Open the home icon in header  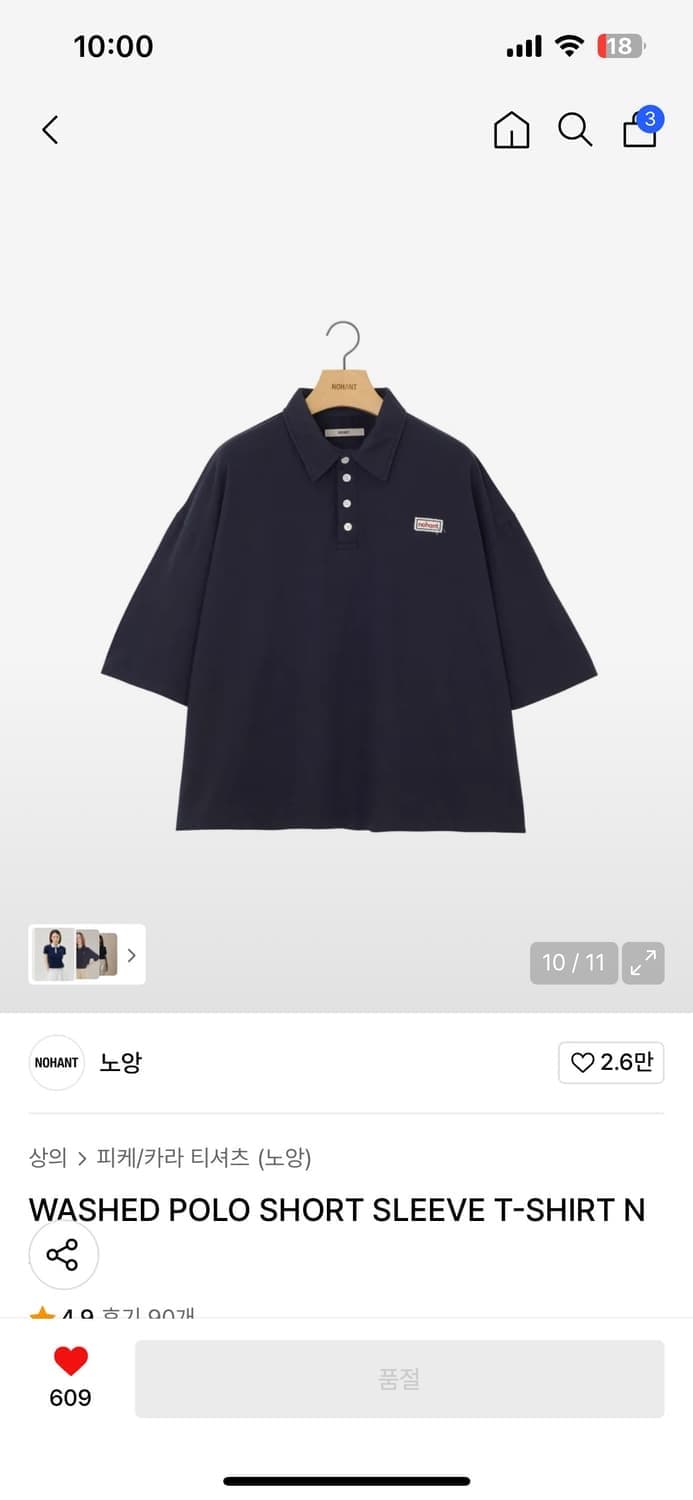(512, 130)
